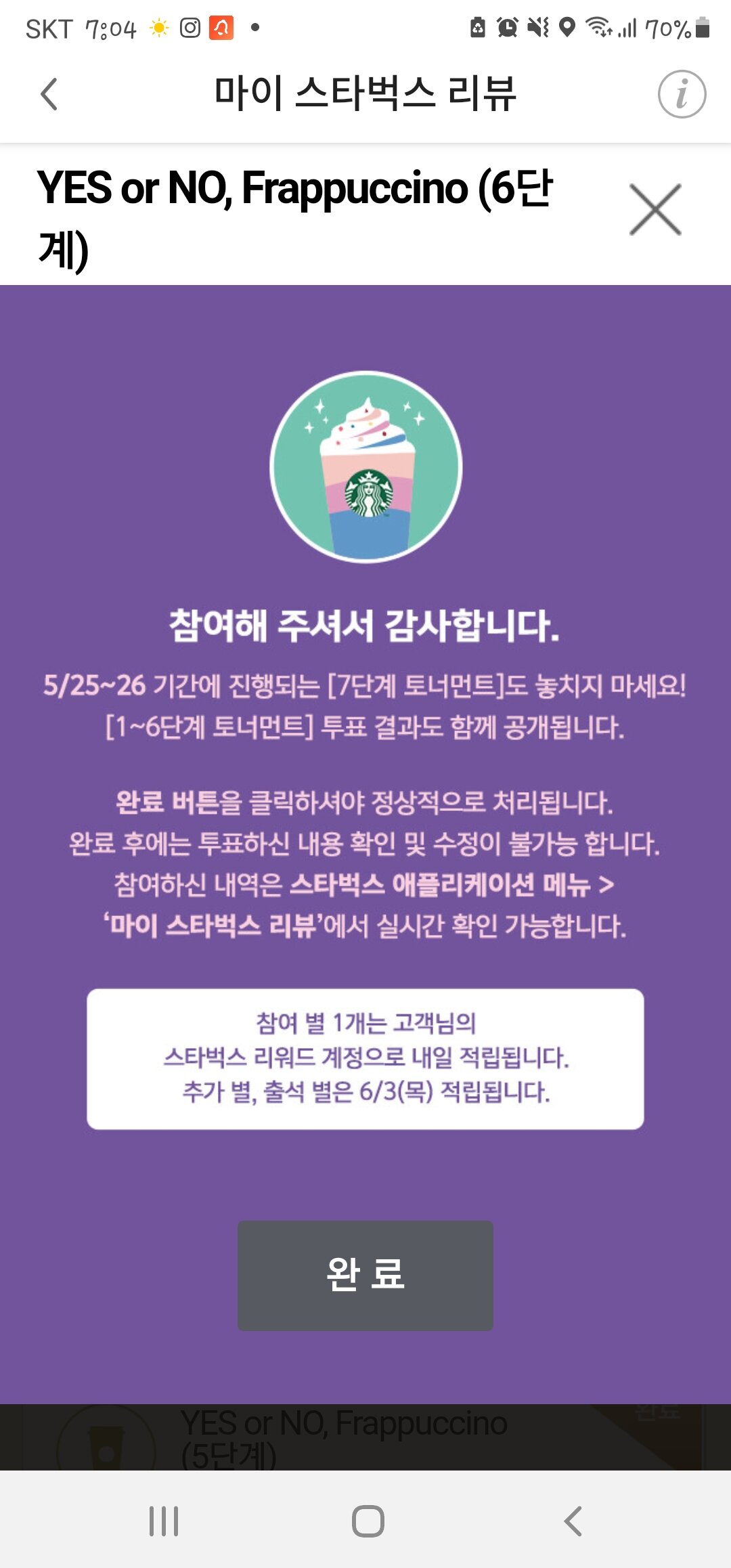Open the info icon in the header

682,94
